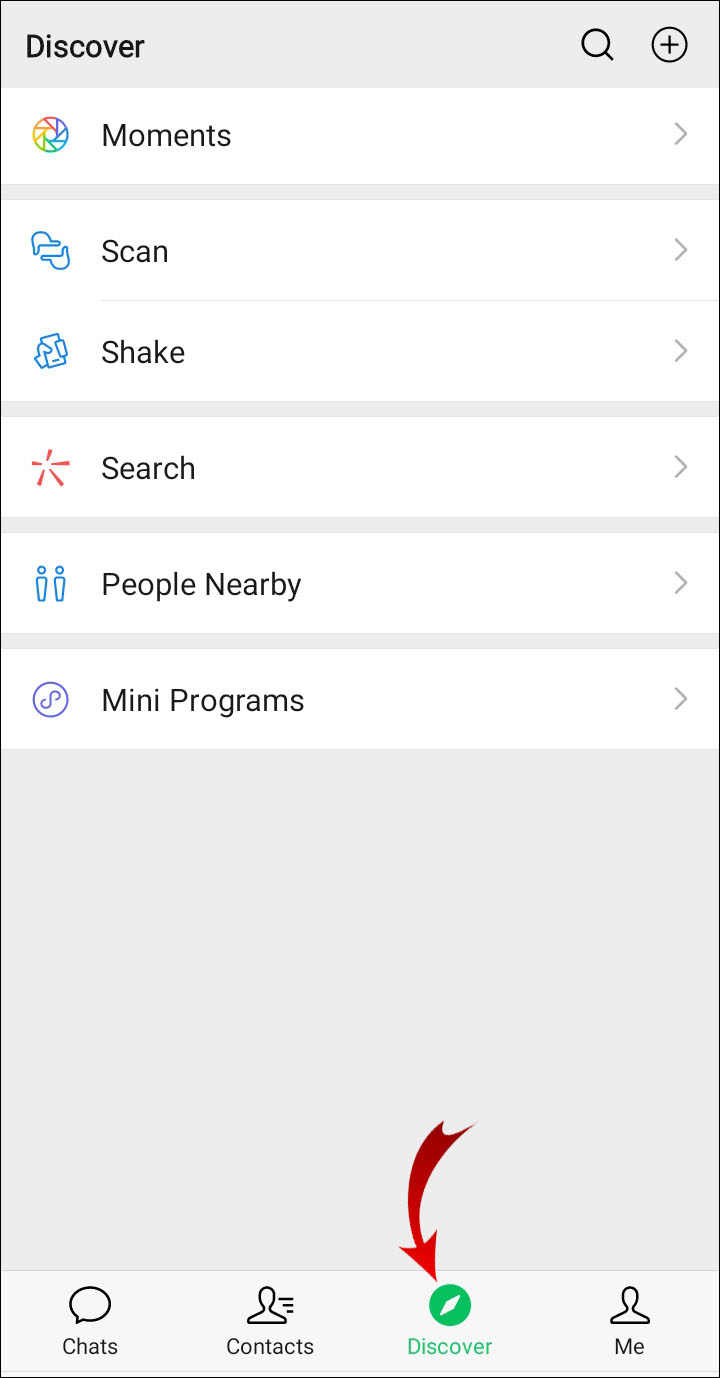The height and width of the screenshot is (1378, 720).
Task: Launch the Scan feature
Action: (360, 251)
